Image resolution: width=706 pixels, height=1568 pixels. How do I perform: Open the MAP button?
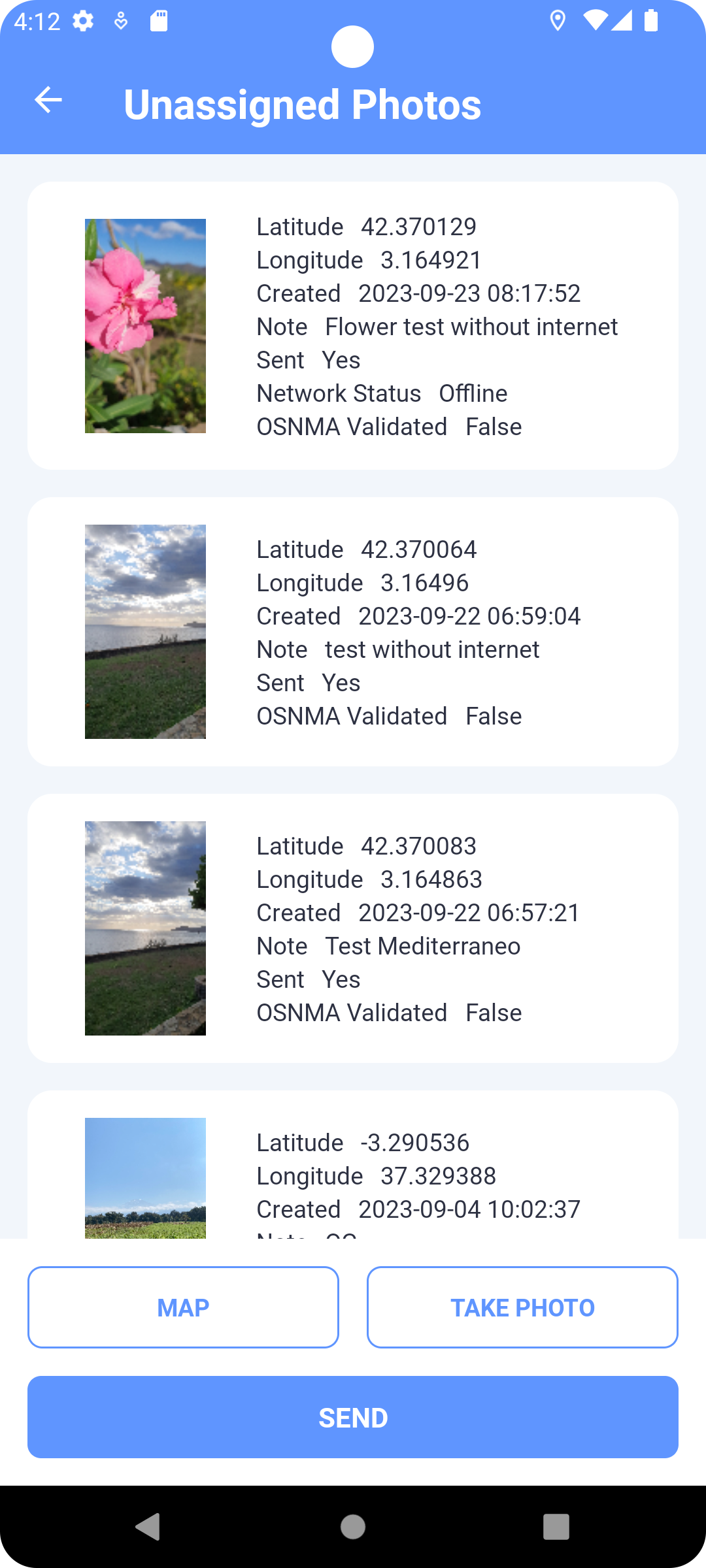point(183,1307)
